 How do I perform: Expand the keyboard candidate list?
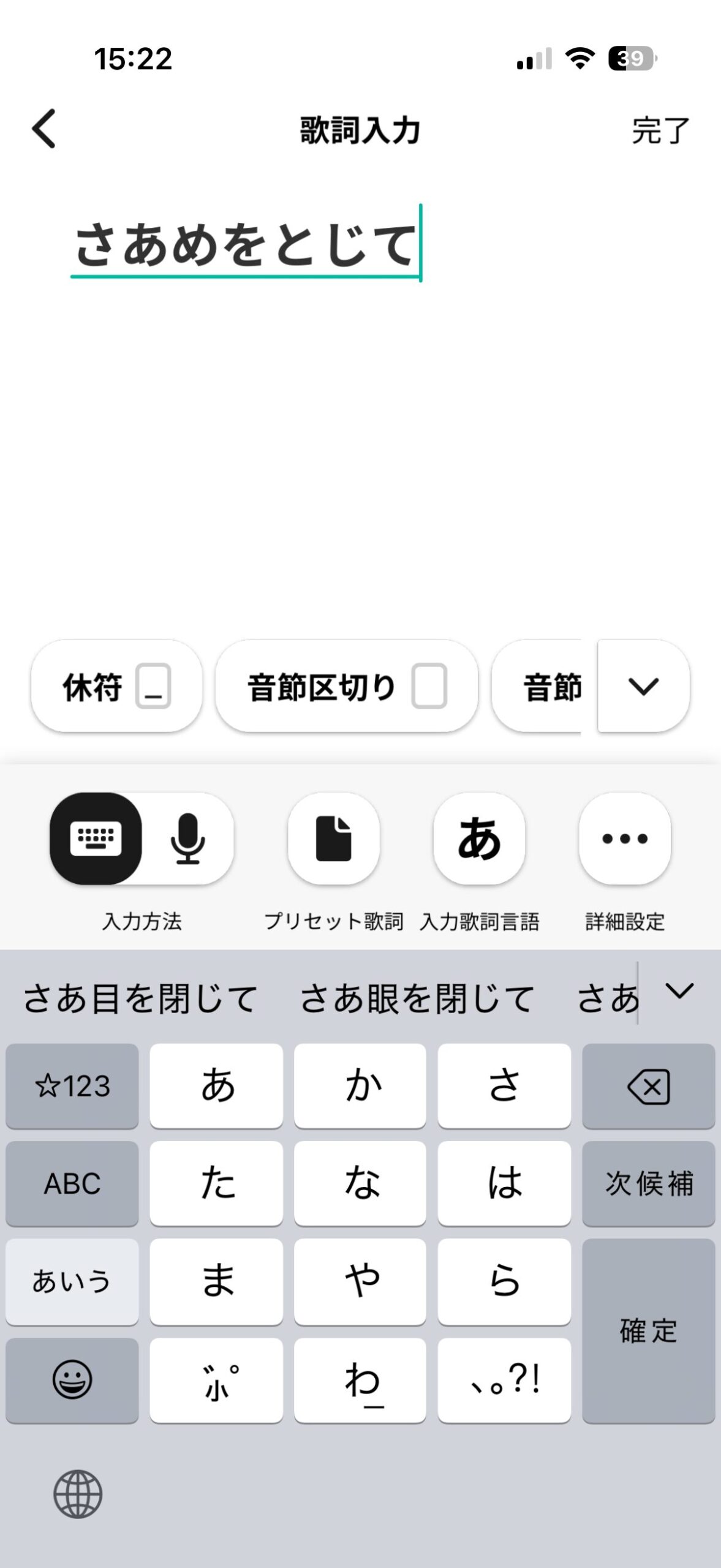[x=679, y=992]
